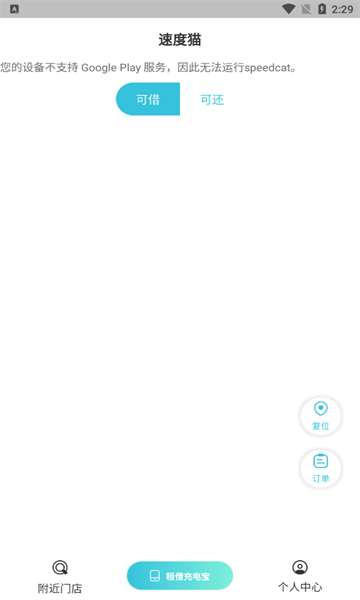Open the 订单 orders button
The height and width of the screenshot is (600, 360).
[x=321, y=469]
